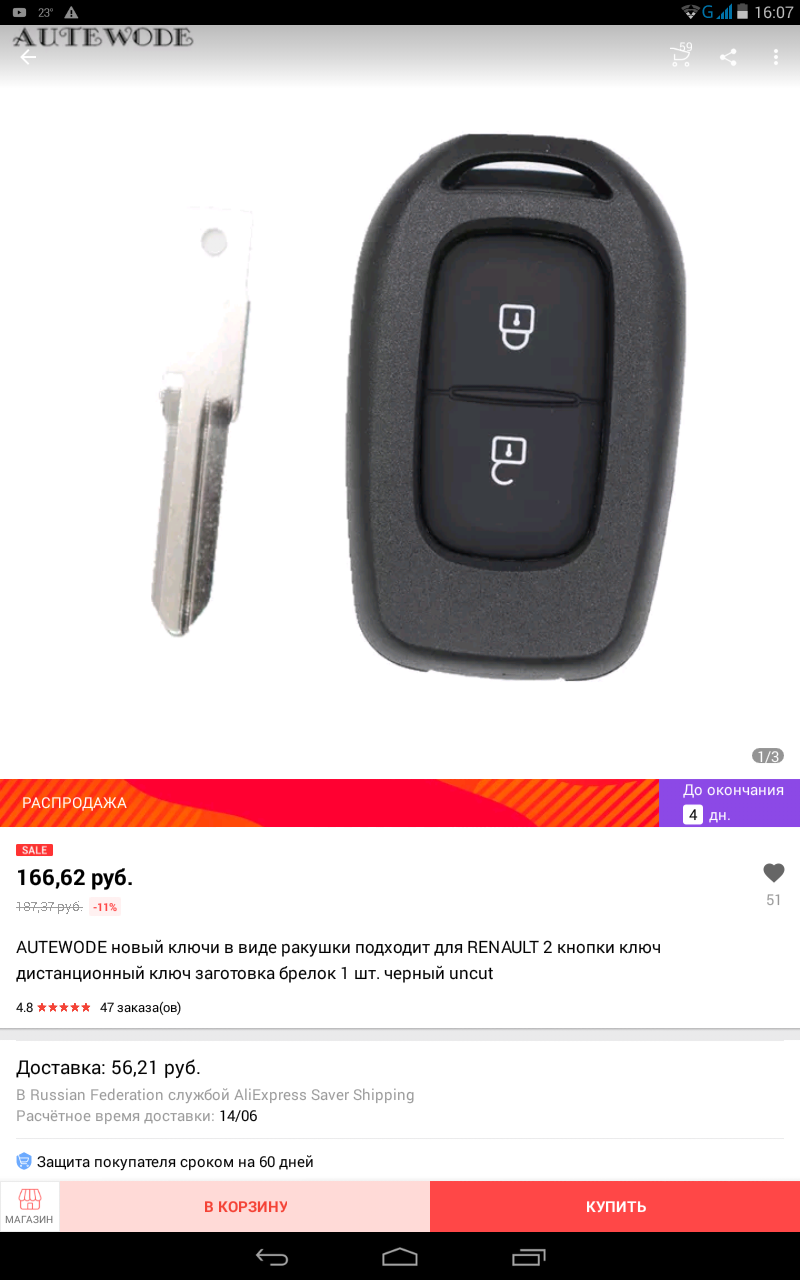This screenshot has height=1280, width=800.
Task: Open buyer protection 60 days info
Action: click(165, 1162)
